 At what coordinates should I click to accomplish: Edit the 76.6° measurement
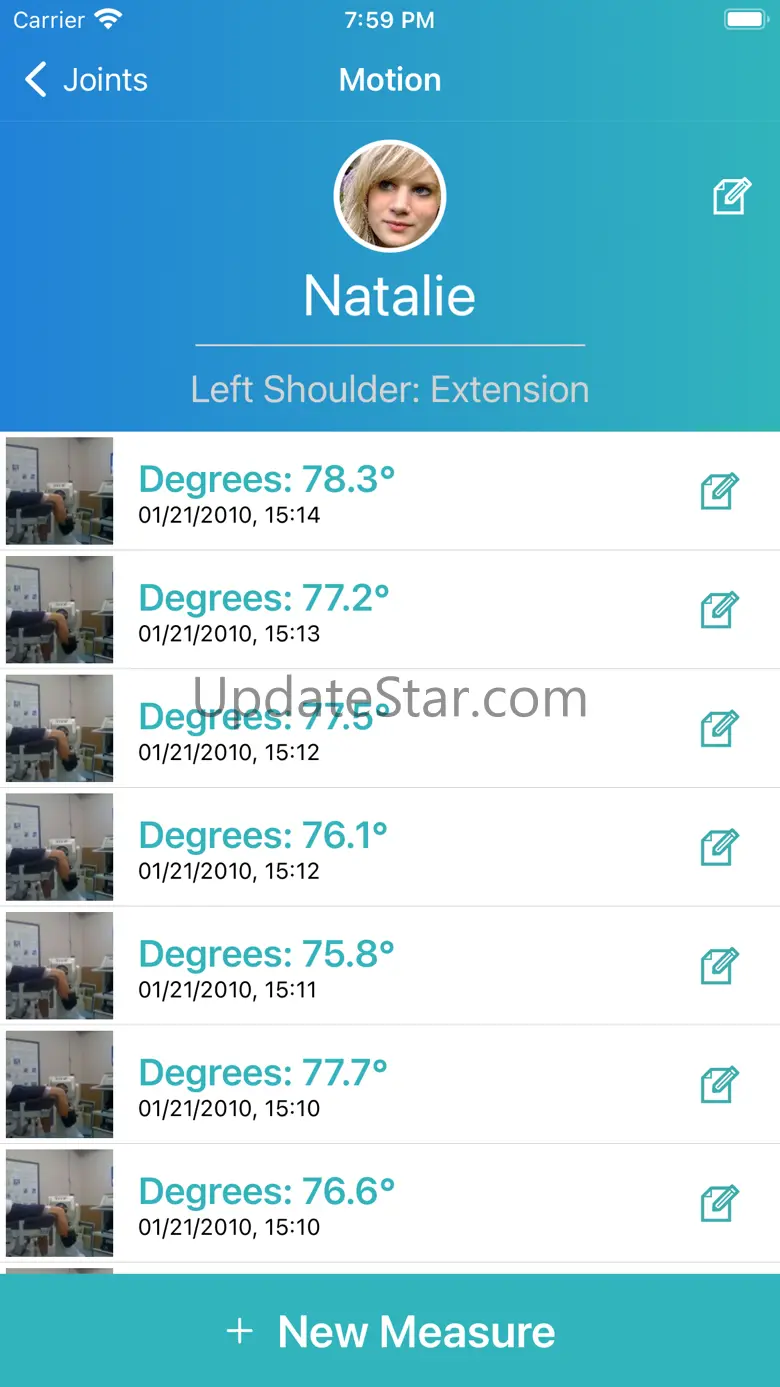[x=719, y=1203]
